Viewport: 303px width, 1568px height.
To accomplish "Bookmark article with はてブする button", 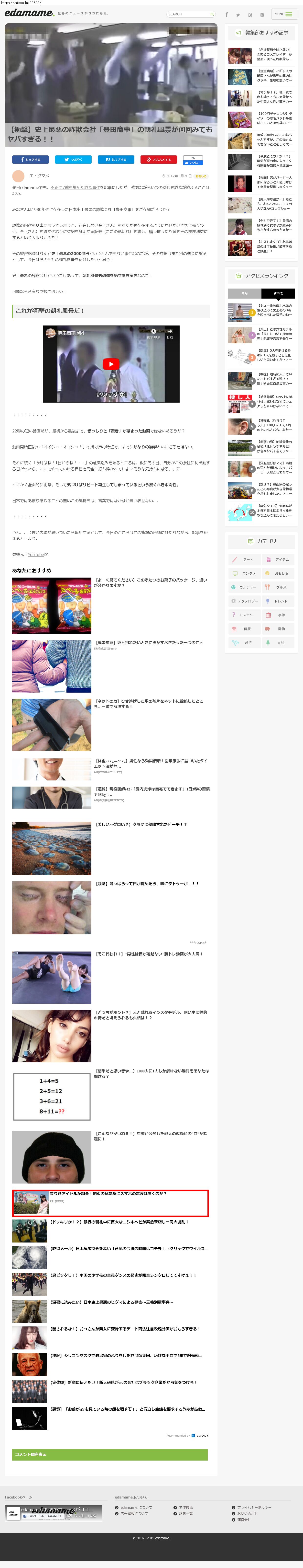I will [116, 160].
